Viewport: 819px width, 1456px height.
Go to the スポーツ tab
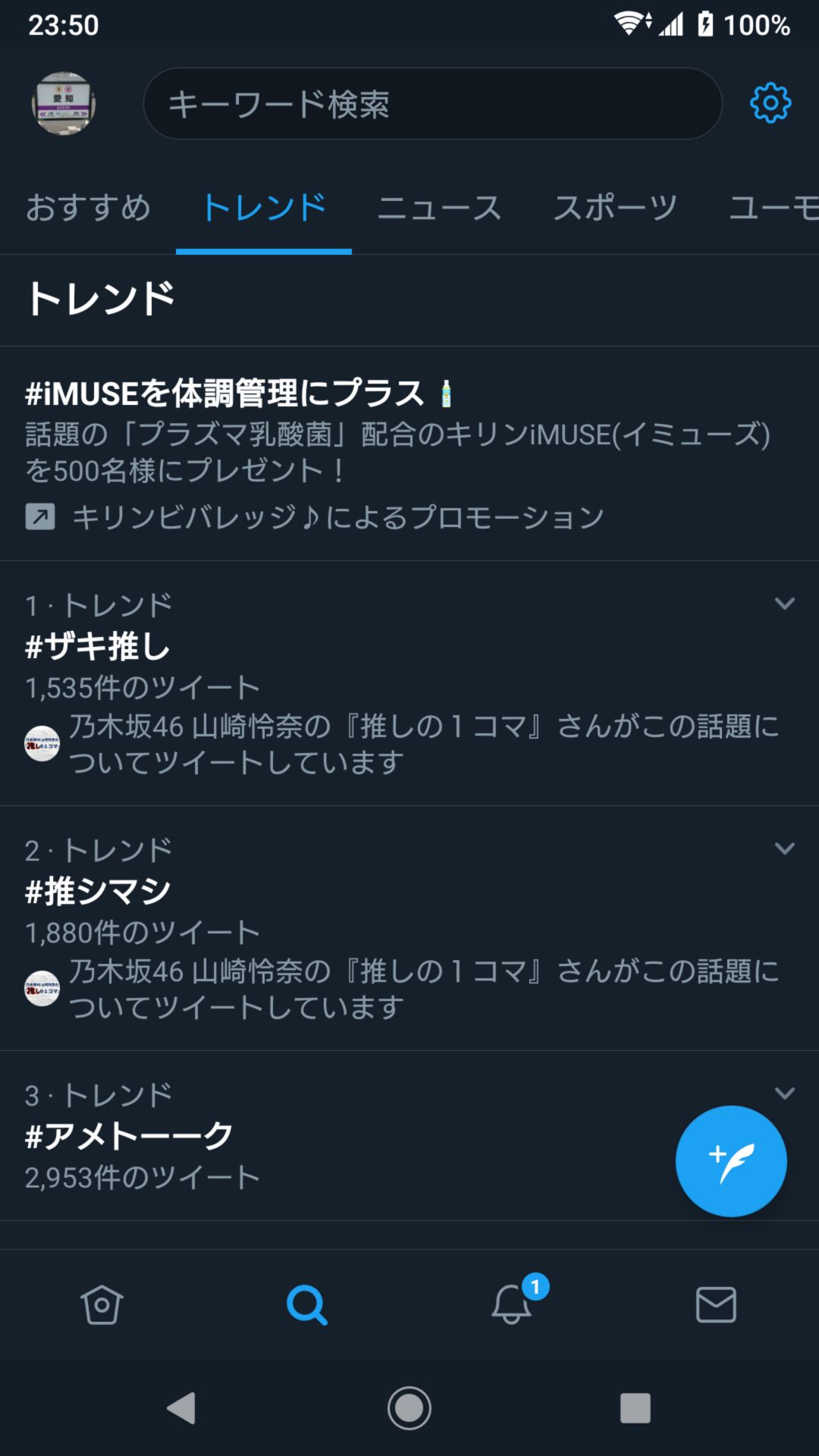coord(615,208)
